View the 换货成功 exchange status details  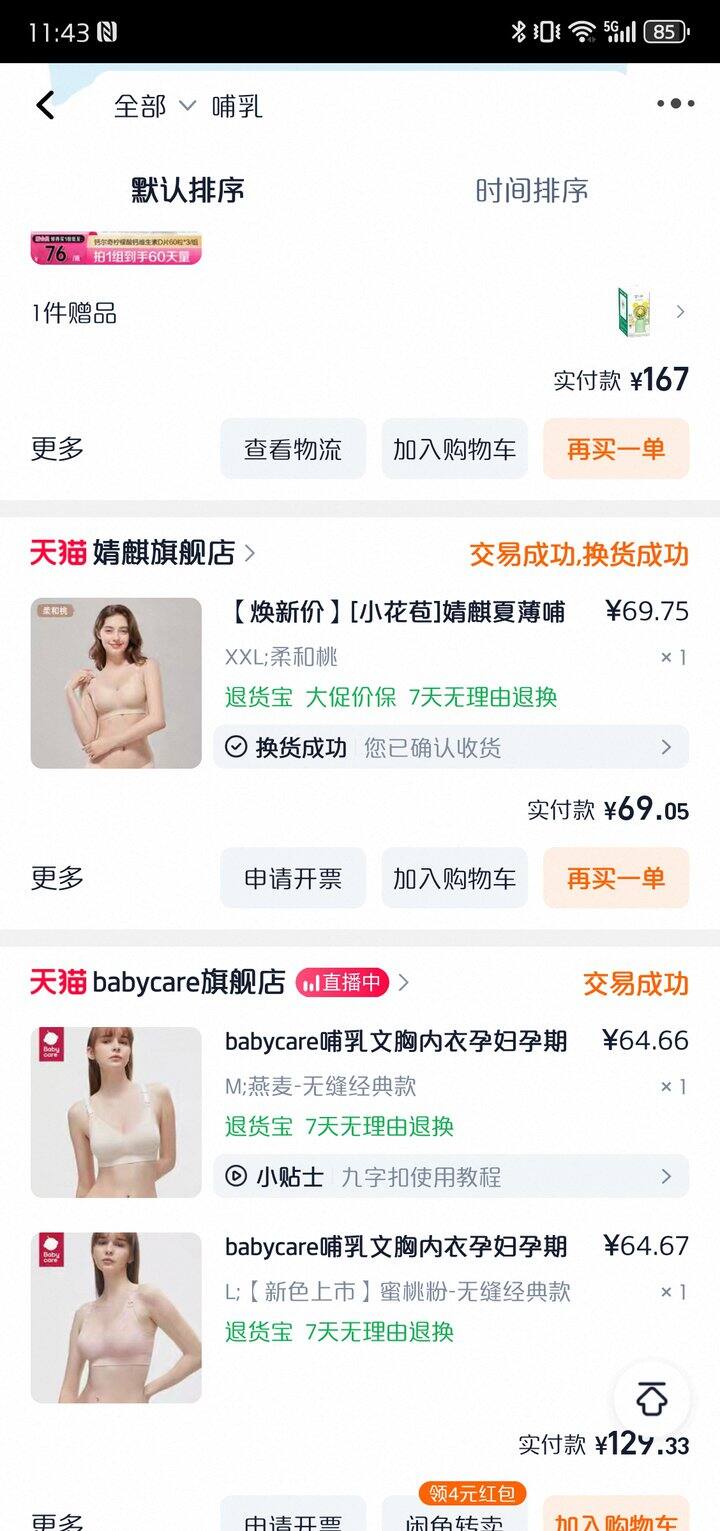pos(451,747)
